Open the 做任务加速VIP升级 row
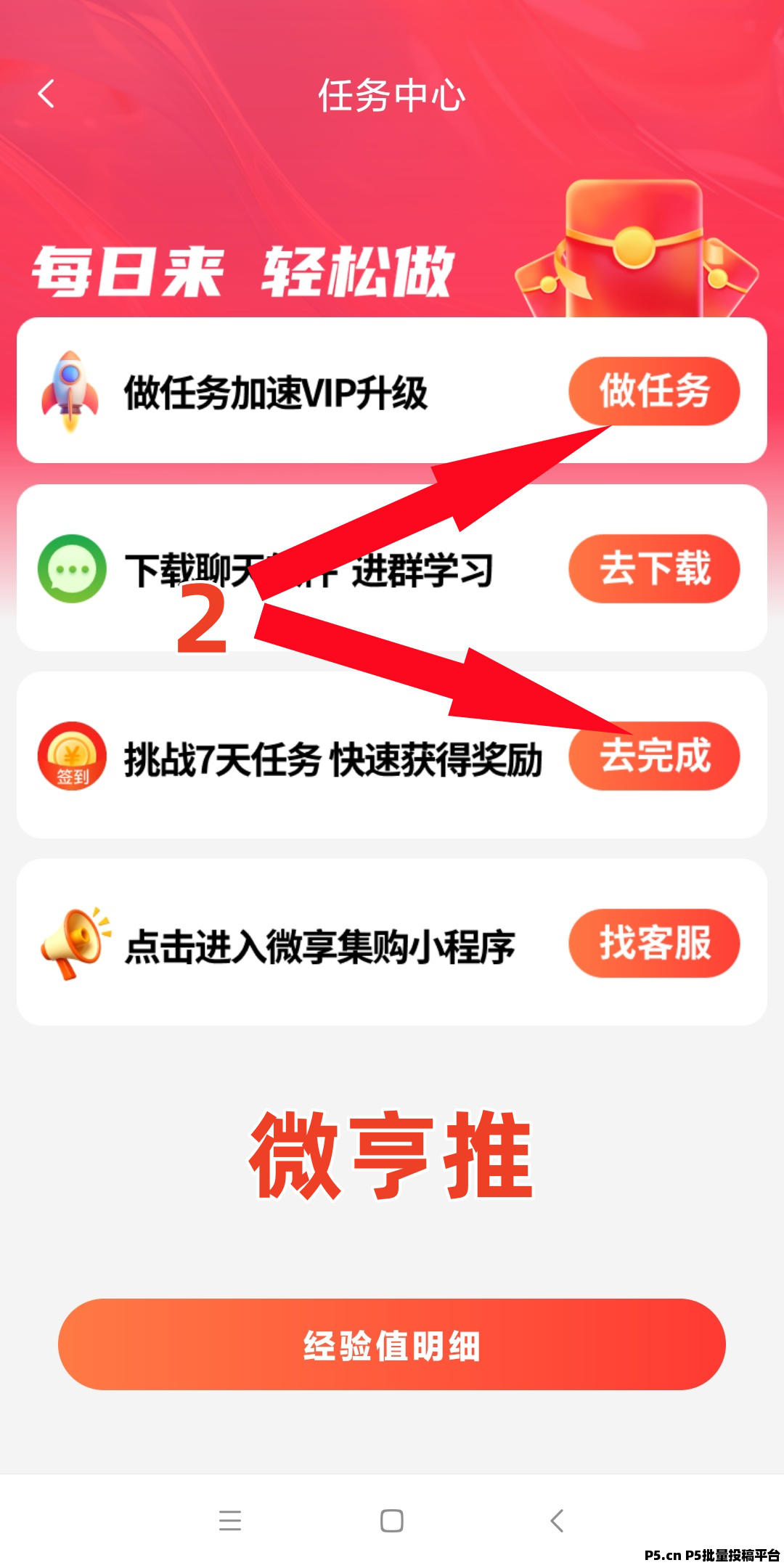 click(392, 391)
